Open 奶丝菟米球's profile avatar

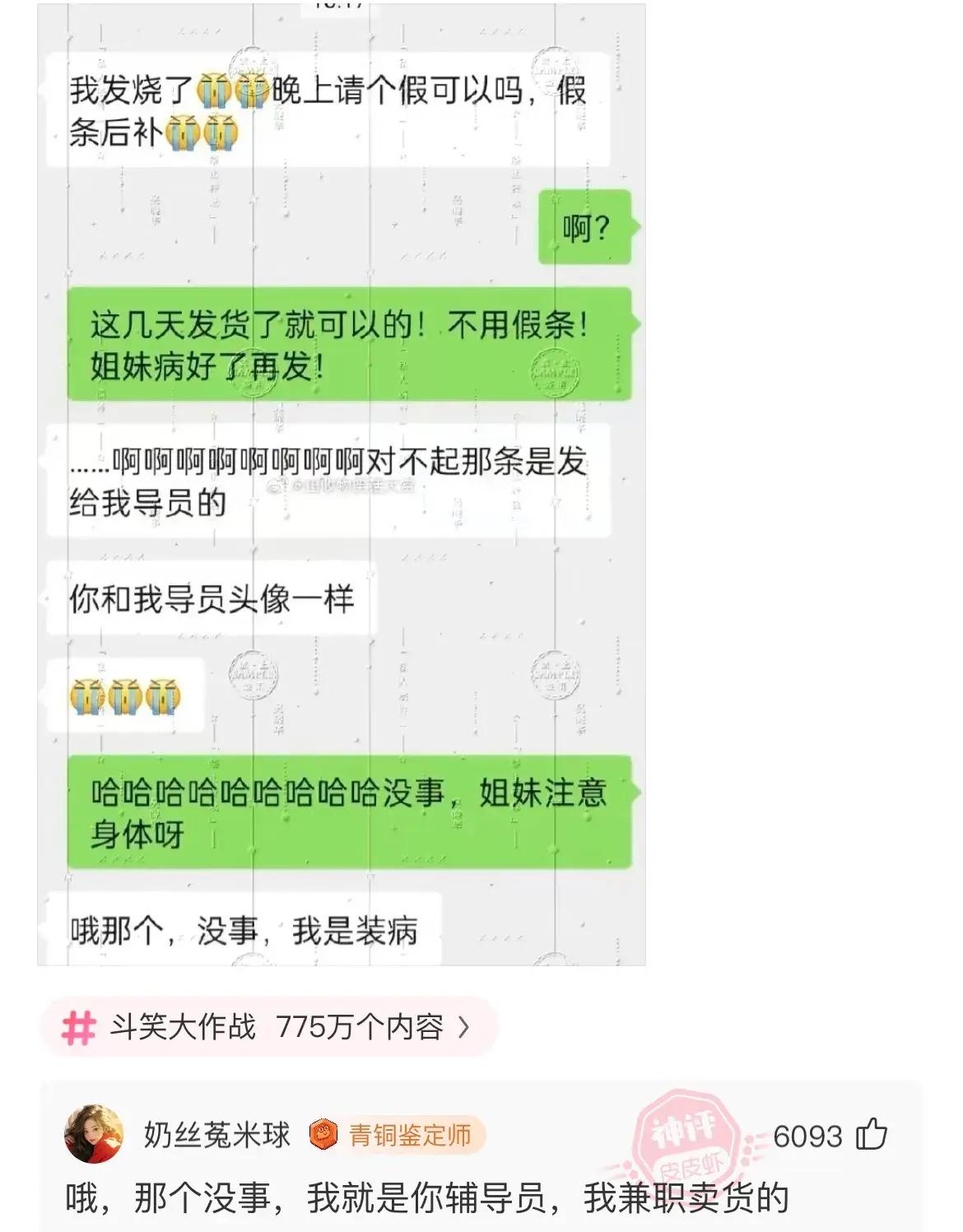[x=94, y=1134]
